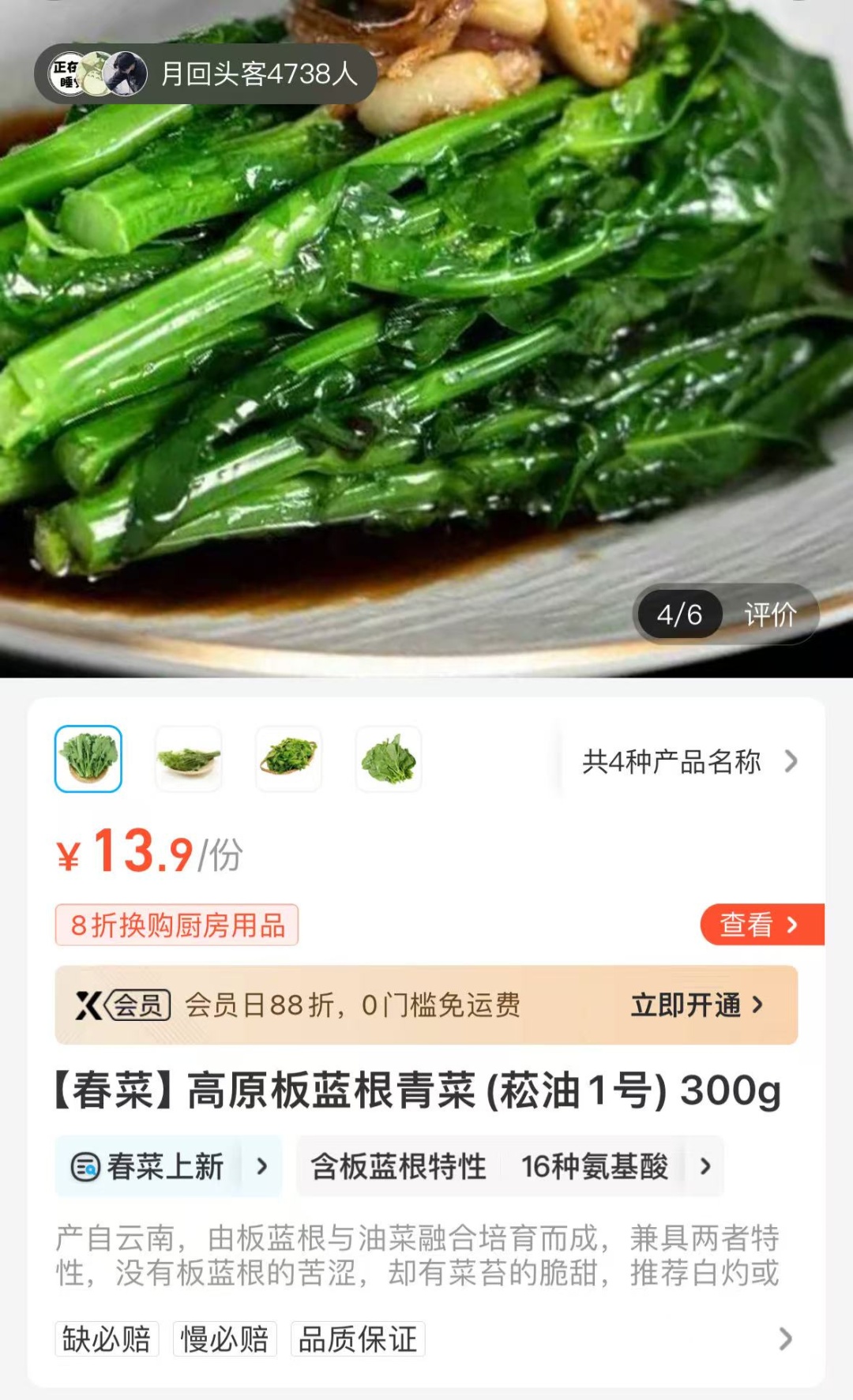Open the 评价 reviews tab

click(770, 615)
